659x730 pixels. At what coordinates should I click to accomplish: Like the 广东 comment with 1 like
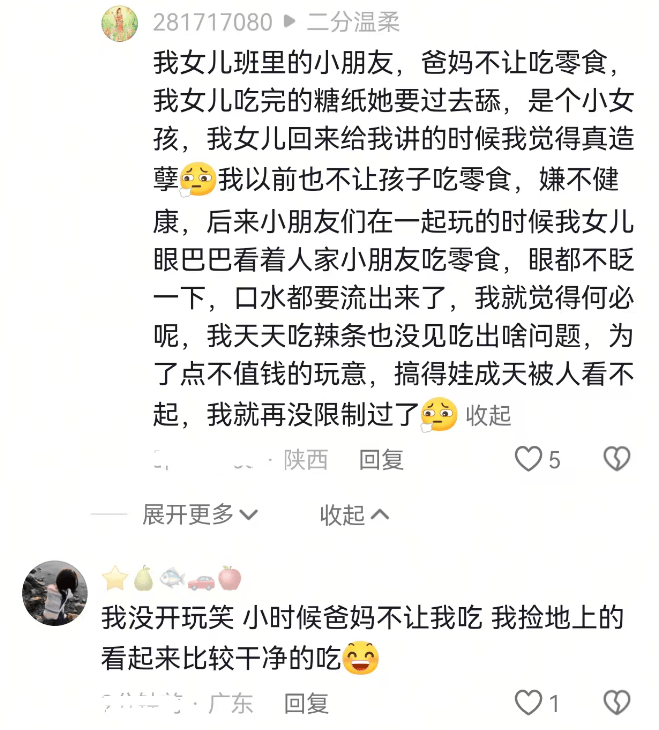click(528, 703)
